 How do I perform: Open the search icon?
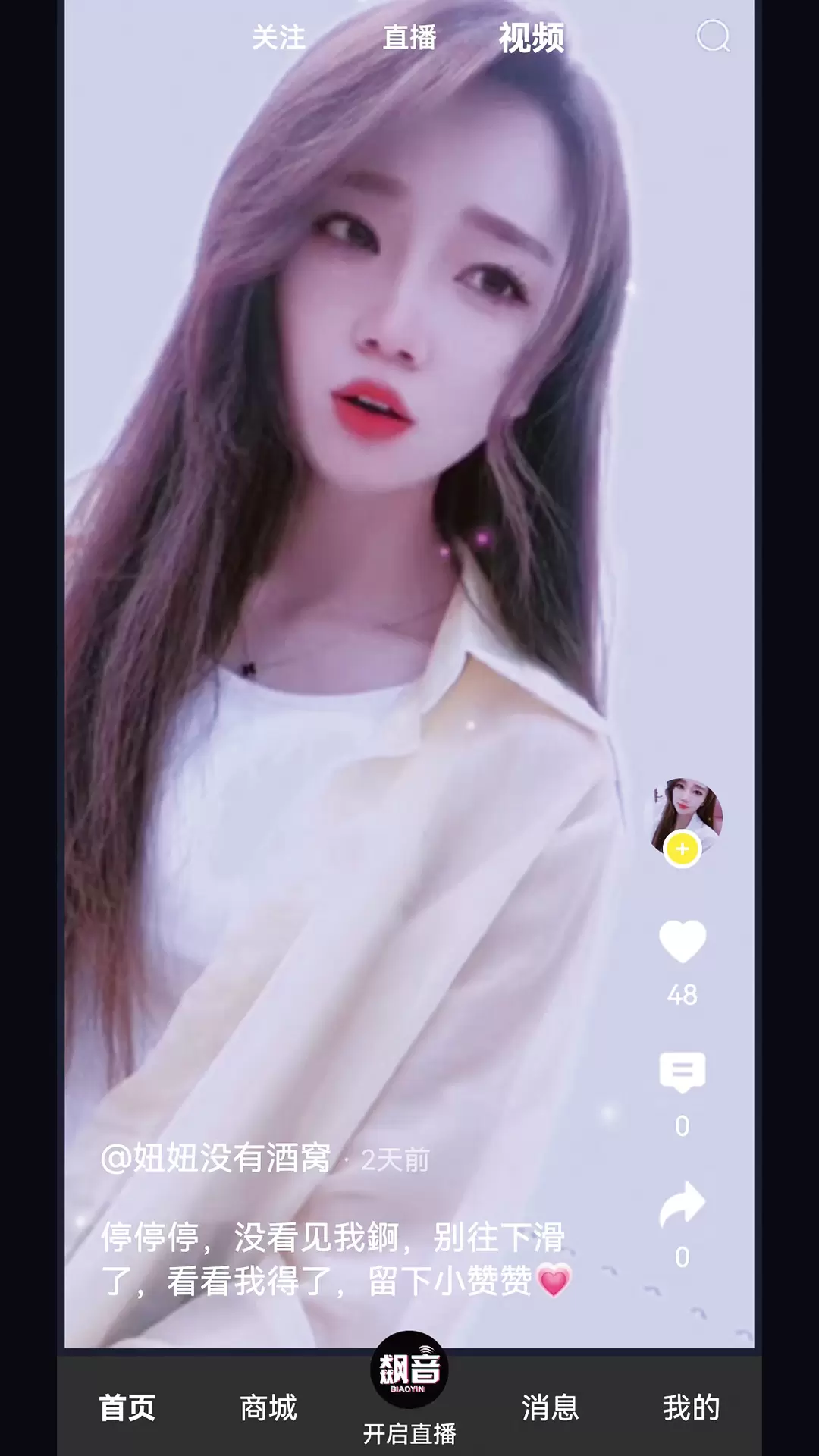coord(713,36)
